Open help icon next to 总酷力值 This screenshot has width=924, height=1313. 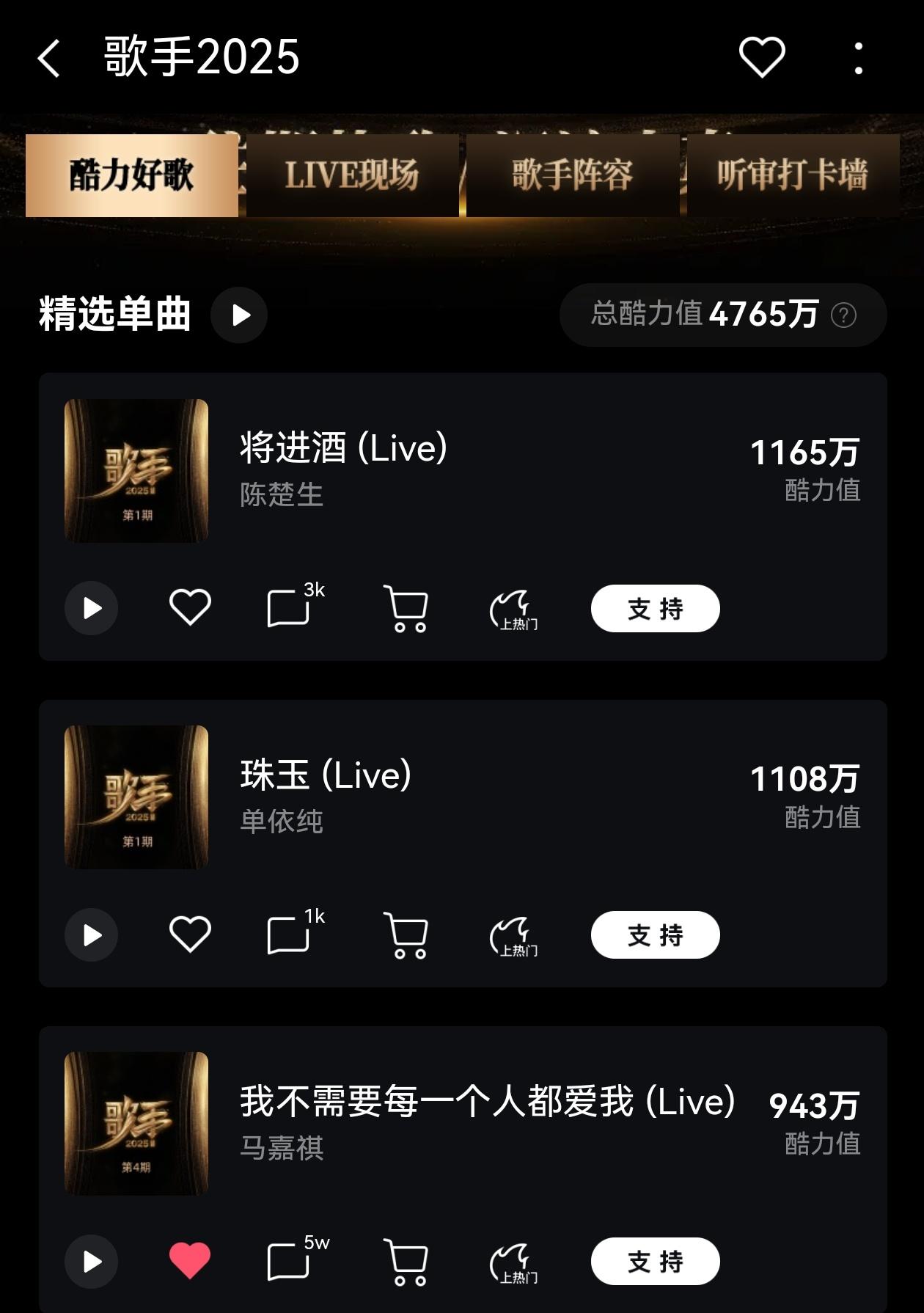843,315
